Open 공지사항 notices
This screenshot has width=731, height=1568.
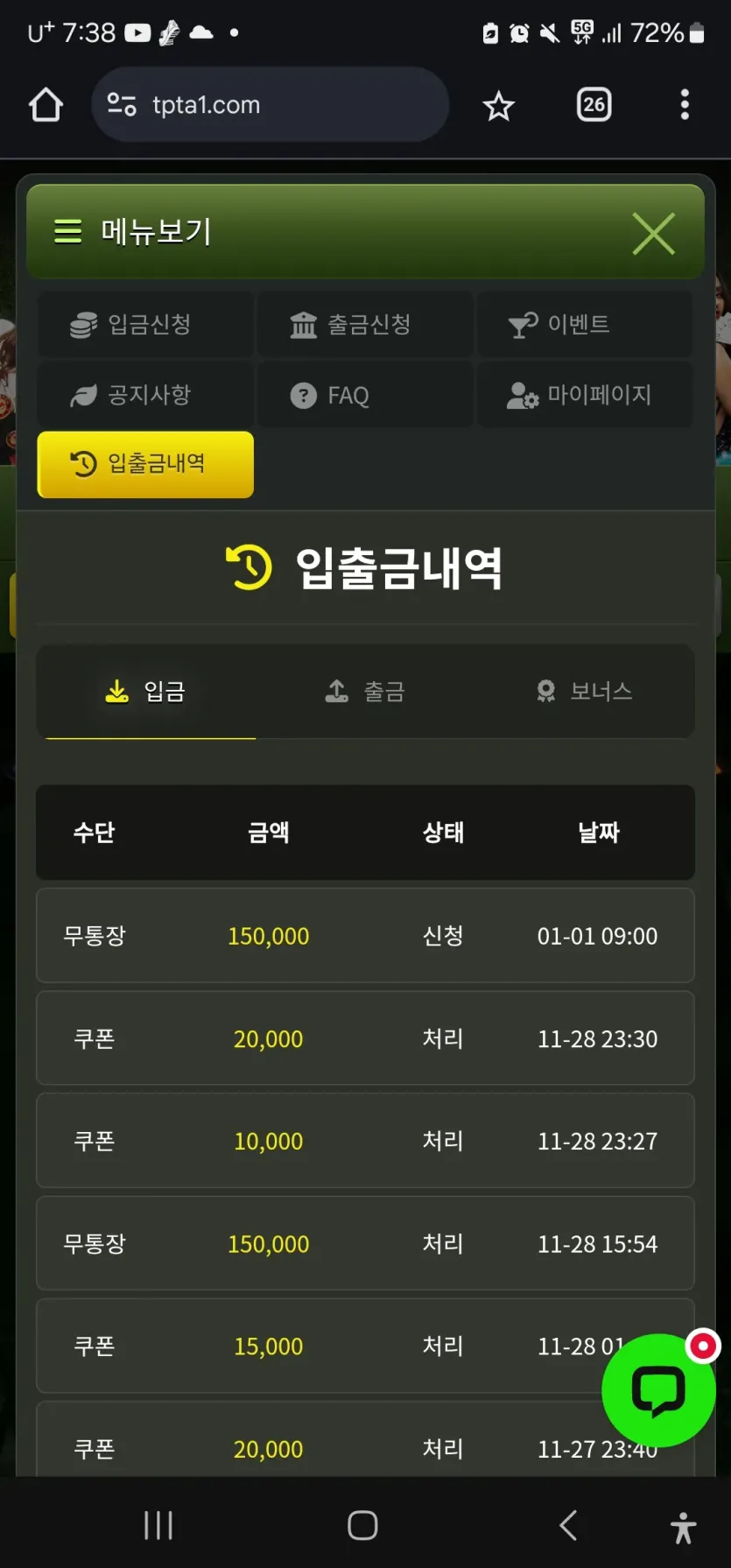point(145,395)
